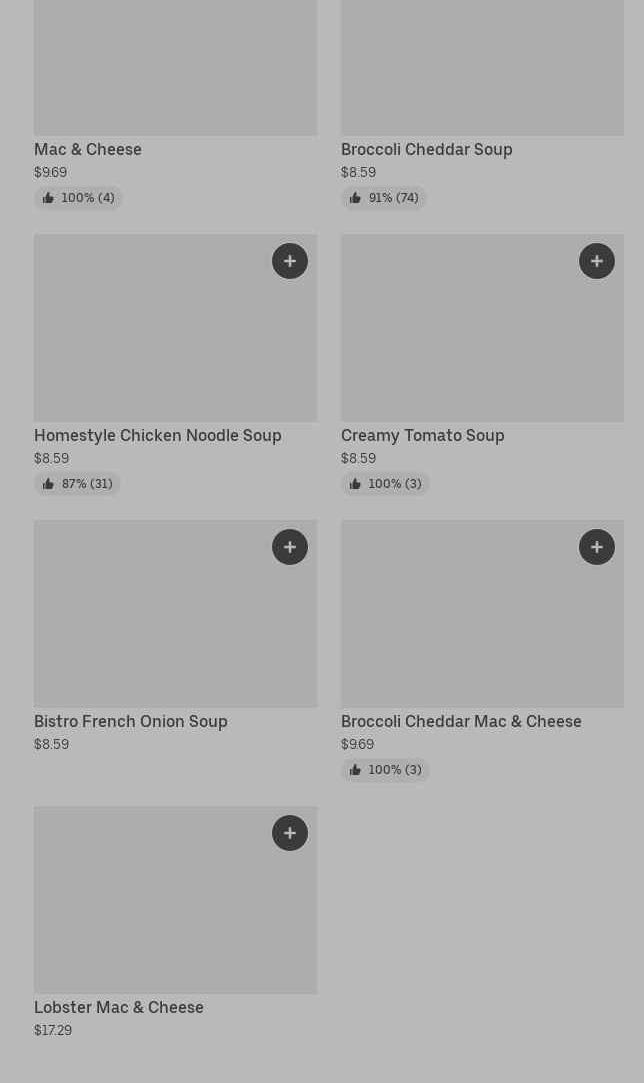View Bistro French Onion Soup details
The image size is (644, 1083).
click(131, 721)
